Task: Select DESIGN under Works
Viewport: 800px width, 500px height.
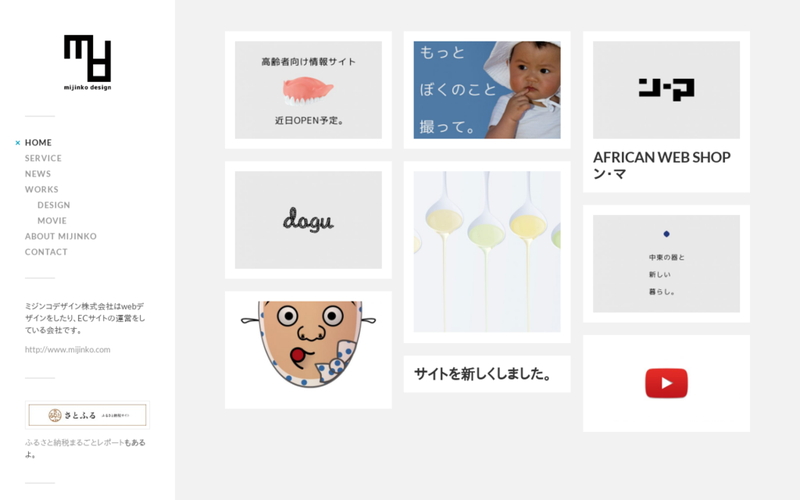Action: [x=54, y=205]
